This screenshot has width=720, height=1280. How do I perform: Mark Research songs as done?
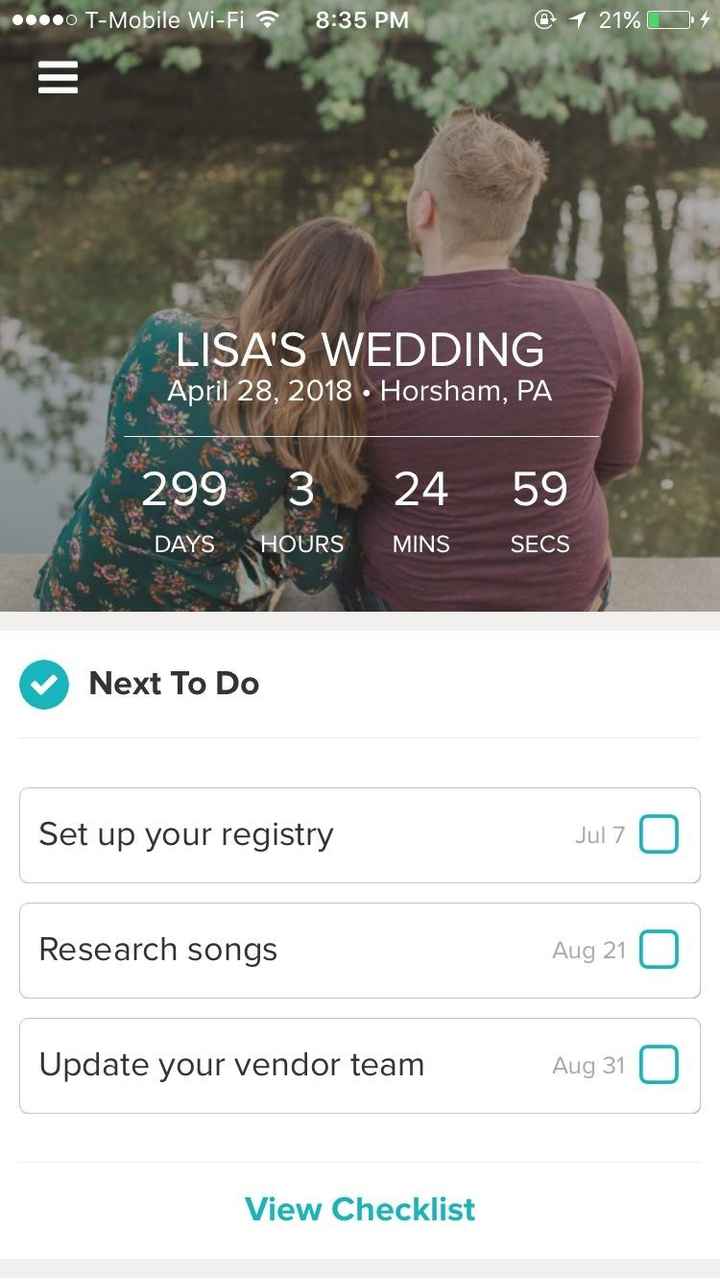658,950
